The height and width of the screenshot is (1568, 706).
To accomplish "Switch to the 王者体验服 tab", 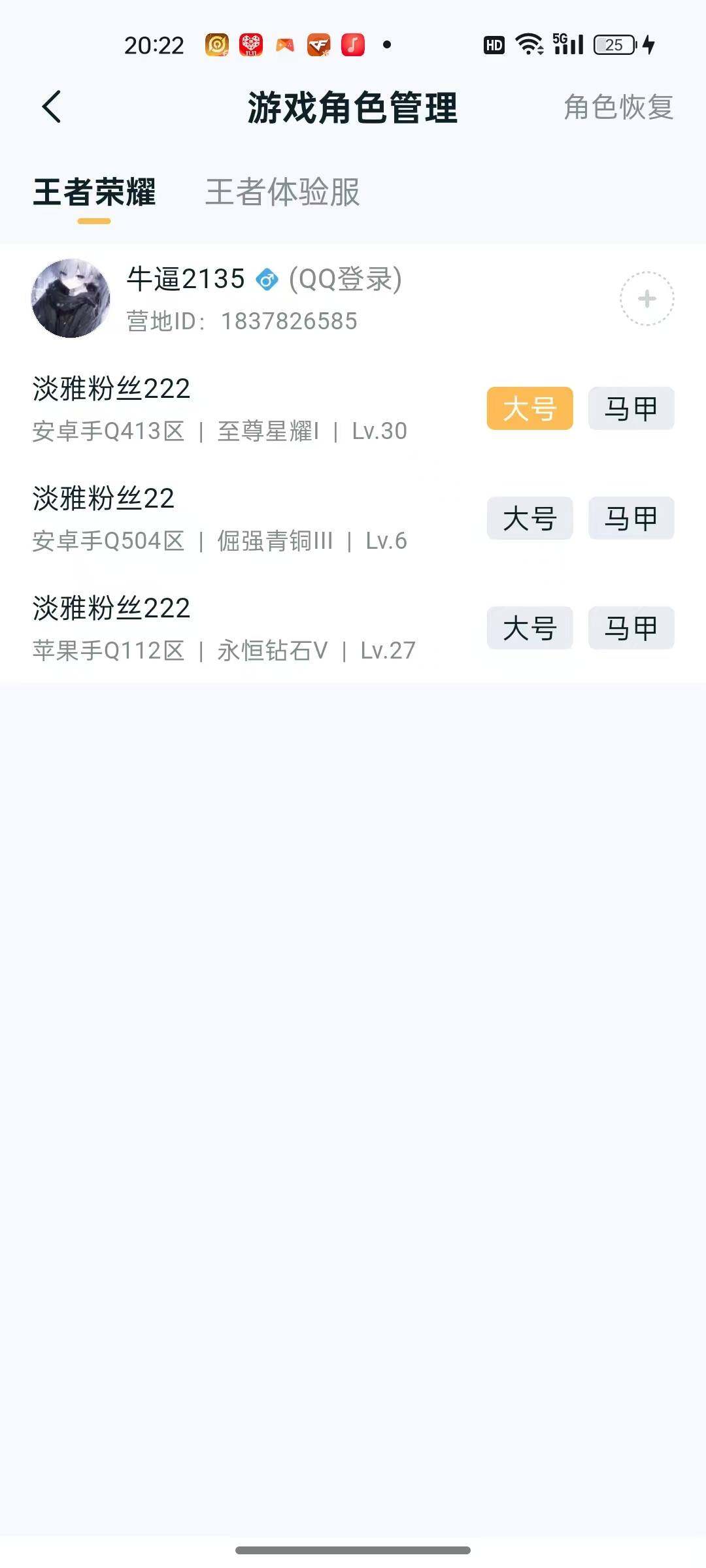I will pyautogui.click(x=282, y=193).
